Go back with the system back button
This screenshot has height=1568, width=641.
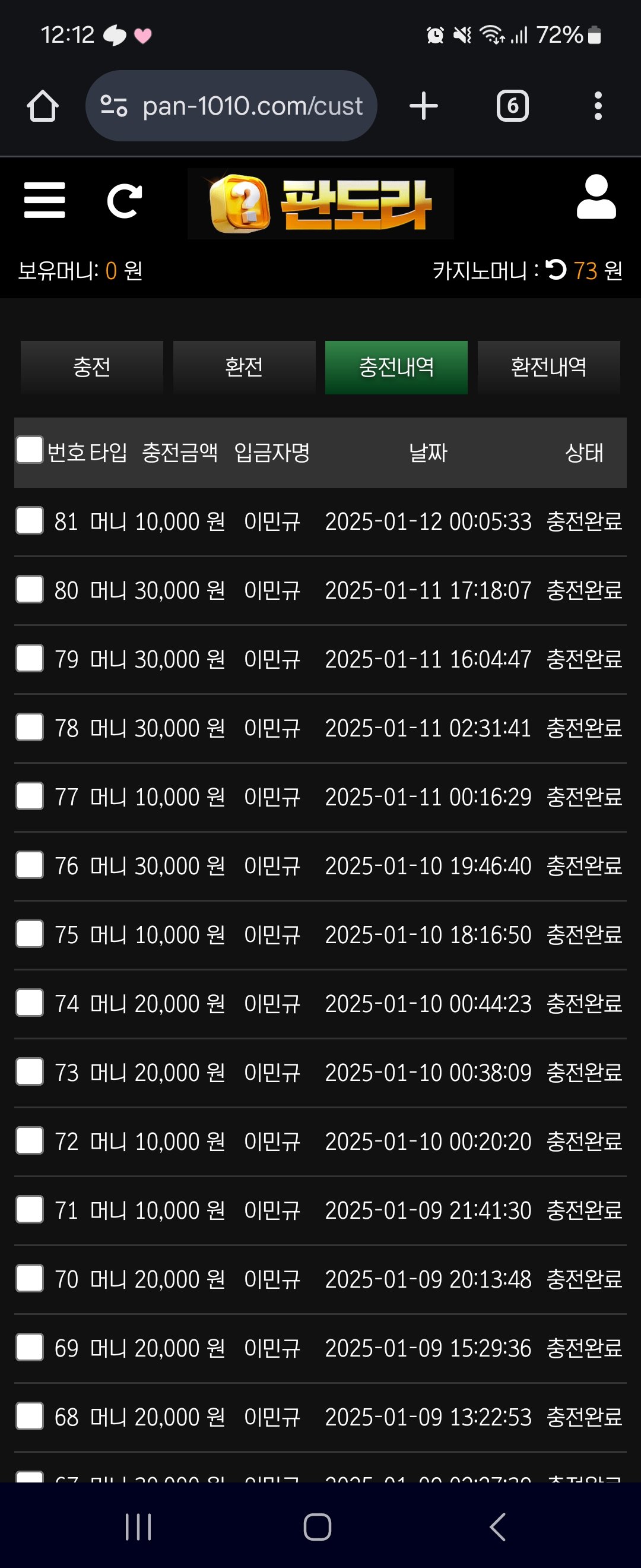point(497,1526)
